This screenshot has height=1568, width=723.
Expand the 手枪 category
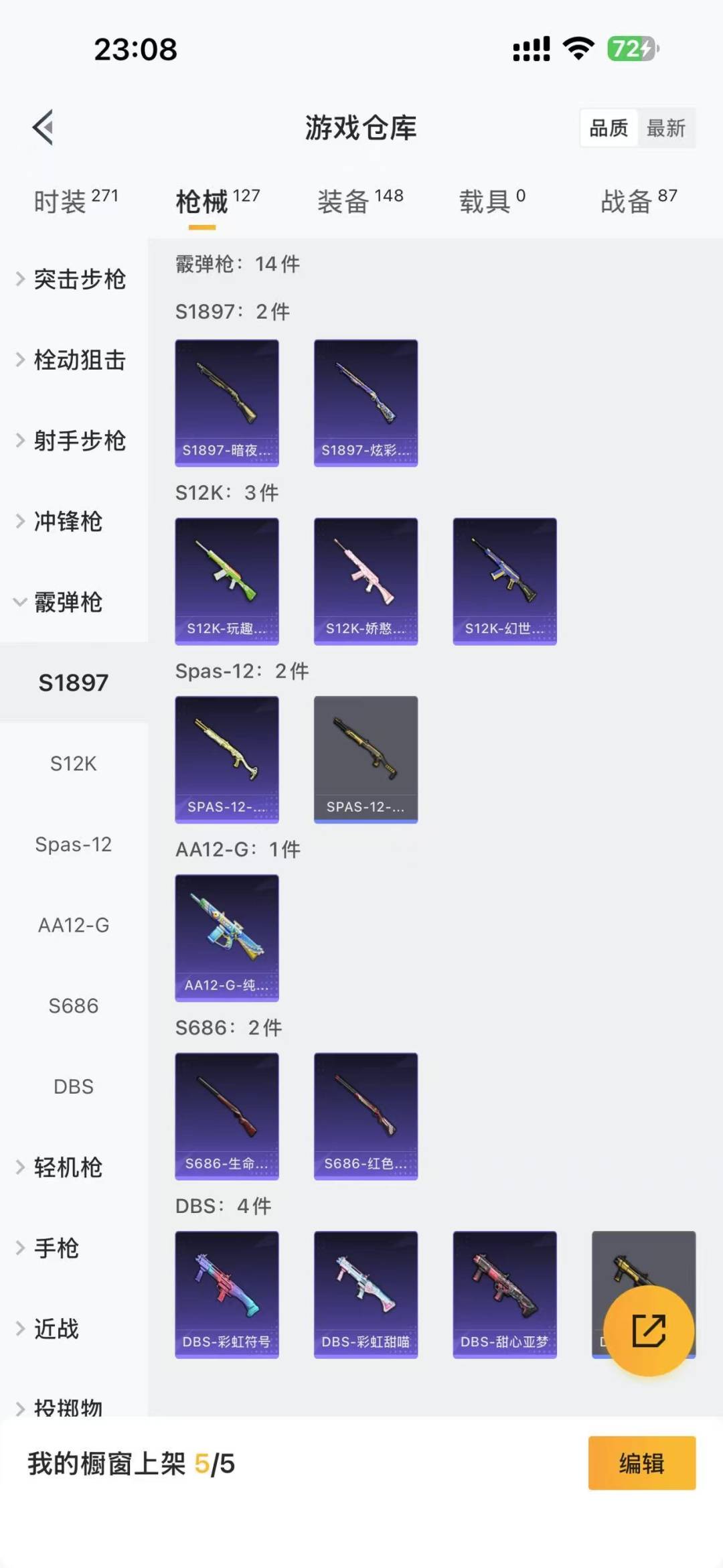[56, 1247]
